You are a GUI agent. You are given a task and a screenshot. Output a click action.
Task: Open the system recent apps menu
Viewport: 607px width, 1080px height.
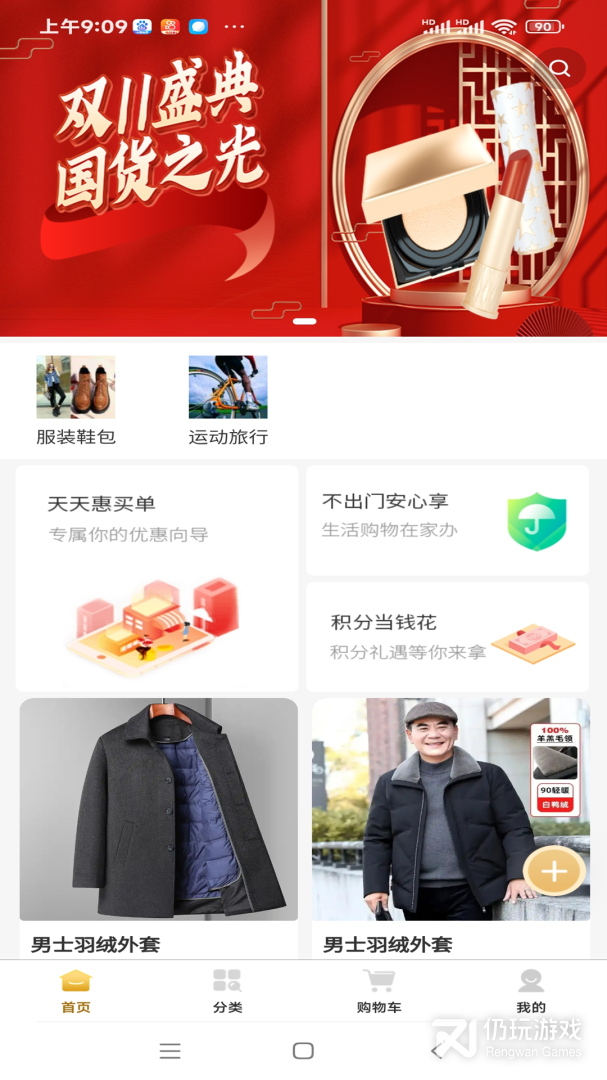click(170, 1051)
